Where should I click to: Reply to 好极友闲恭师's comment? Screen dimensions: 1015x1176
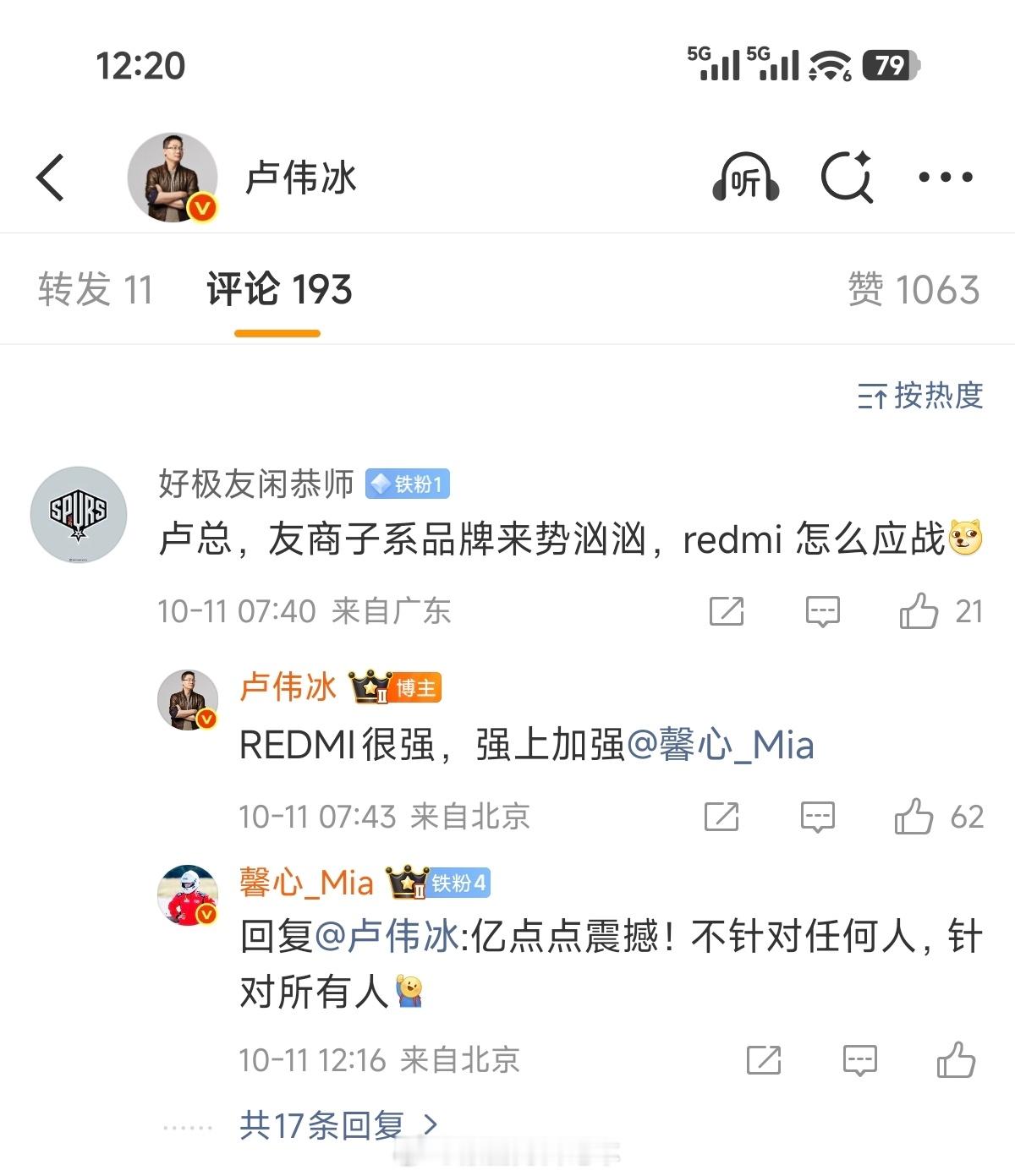(x=822, y=610)
